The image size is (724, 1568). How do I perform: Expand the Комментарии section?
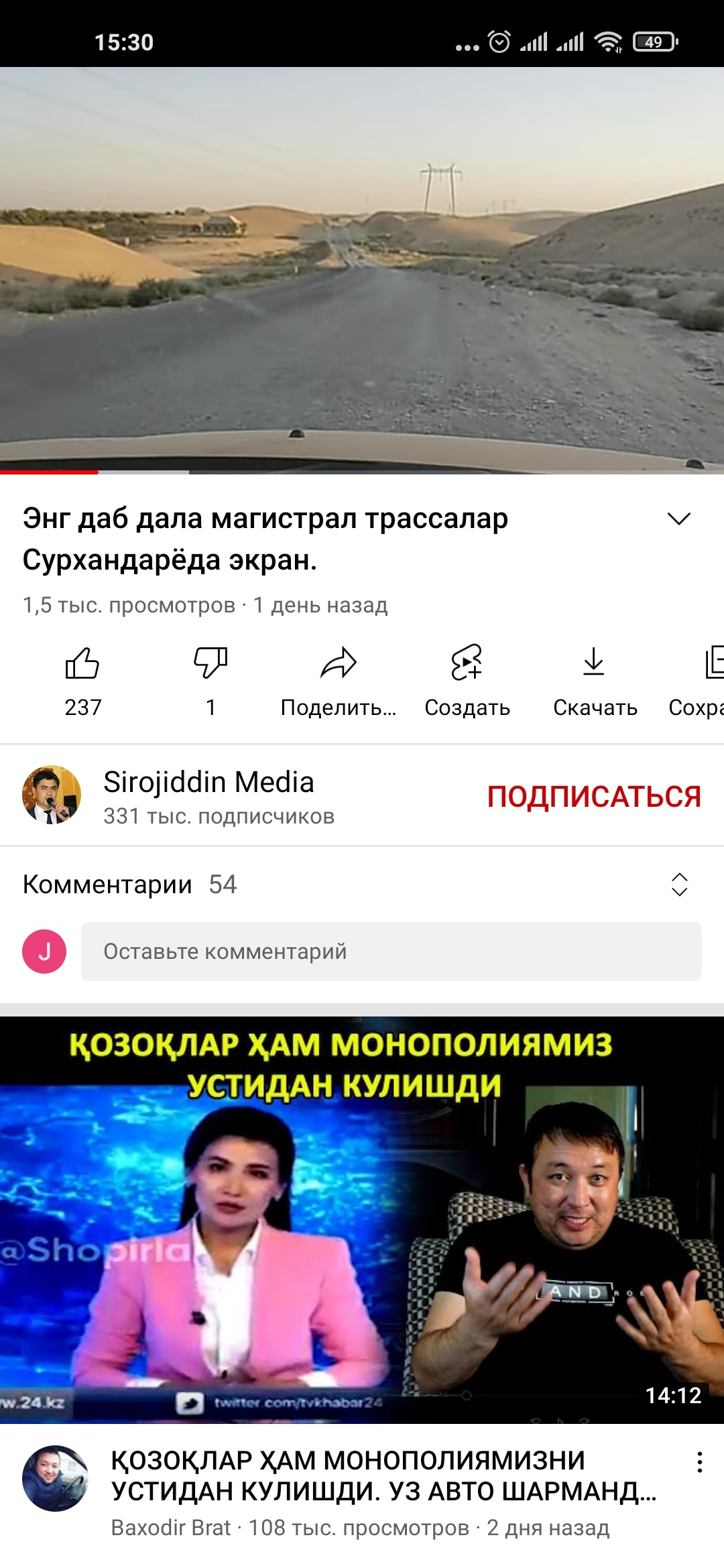click(x=679, y=885)
